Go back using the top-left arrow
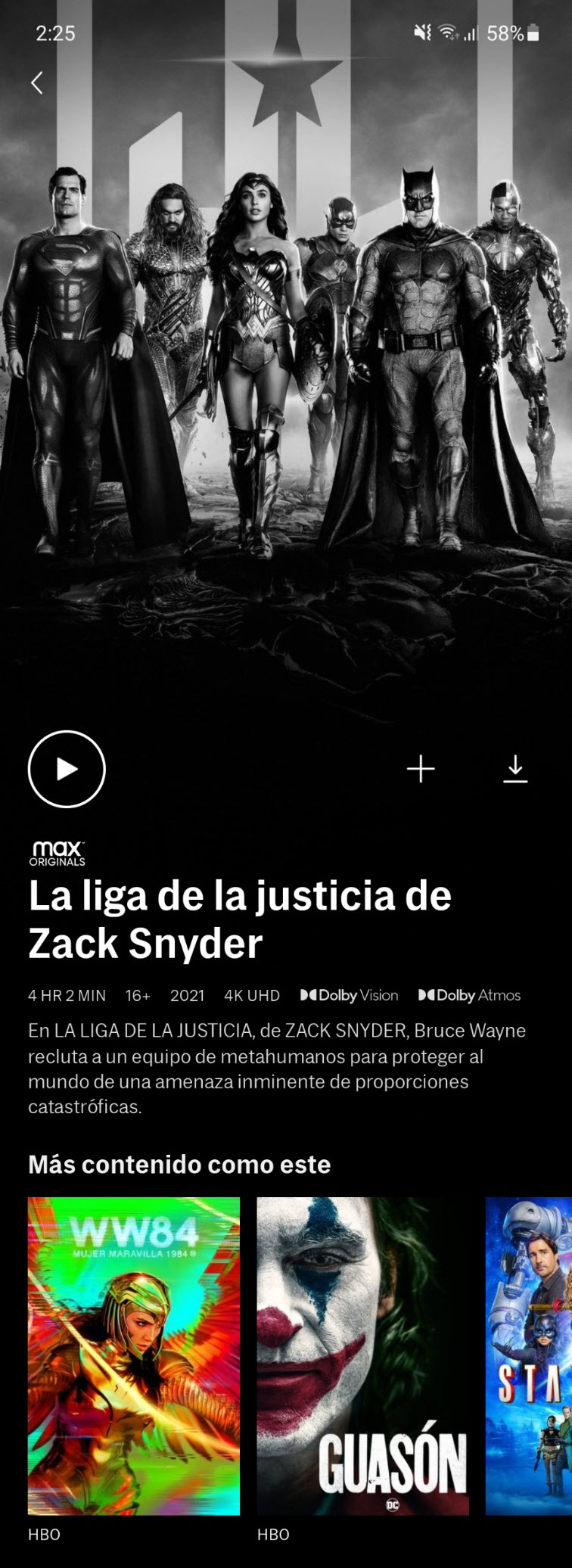The image size is (572, 1568). [36, 82]
